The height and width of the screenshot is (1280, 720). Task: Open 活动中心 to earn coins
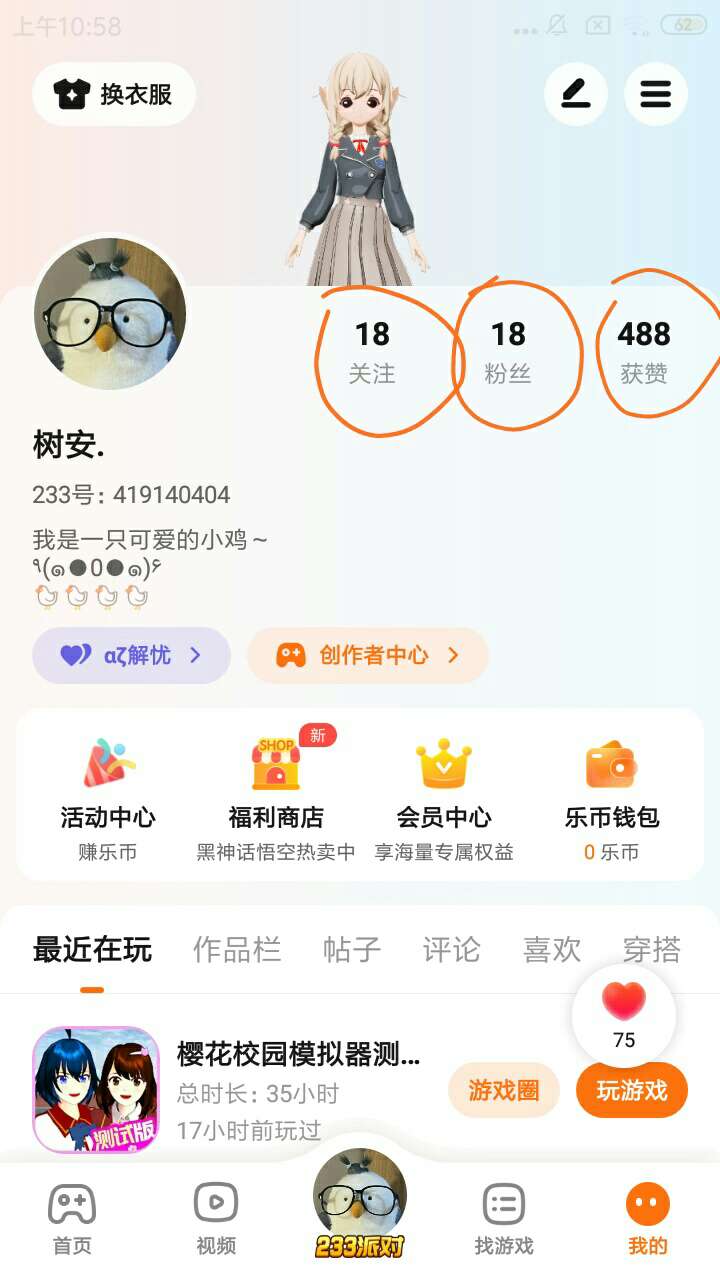point(108,795)
